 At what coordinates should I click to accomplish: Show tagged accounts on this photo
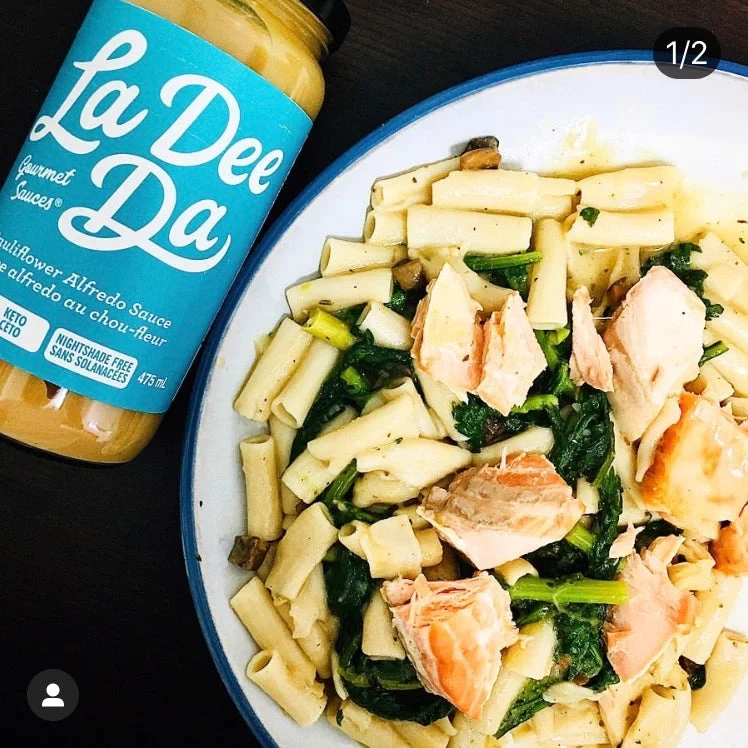point(53,695)
